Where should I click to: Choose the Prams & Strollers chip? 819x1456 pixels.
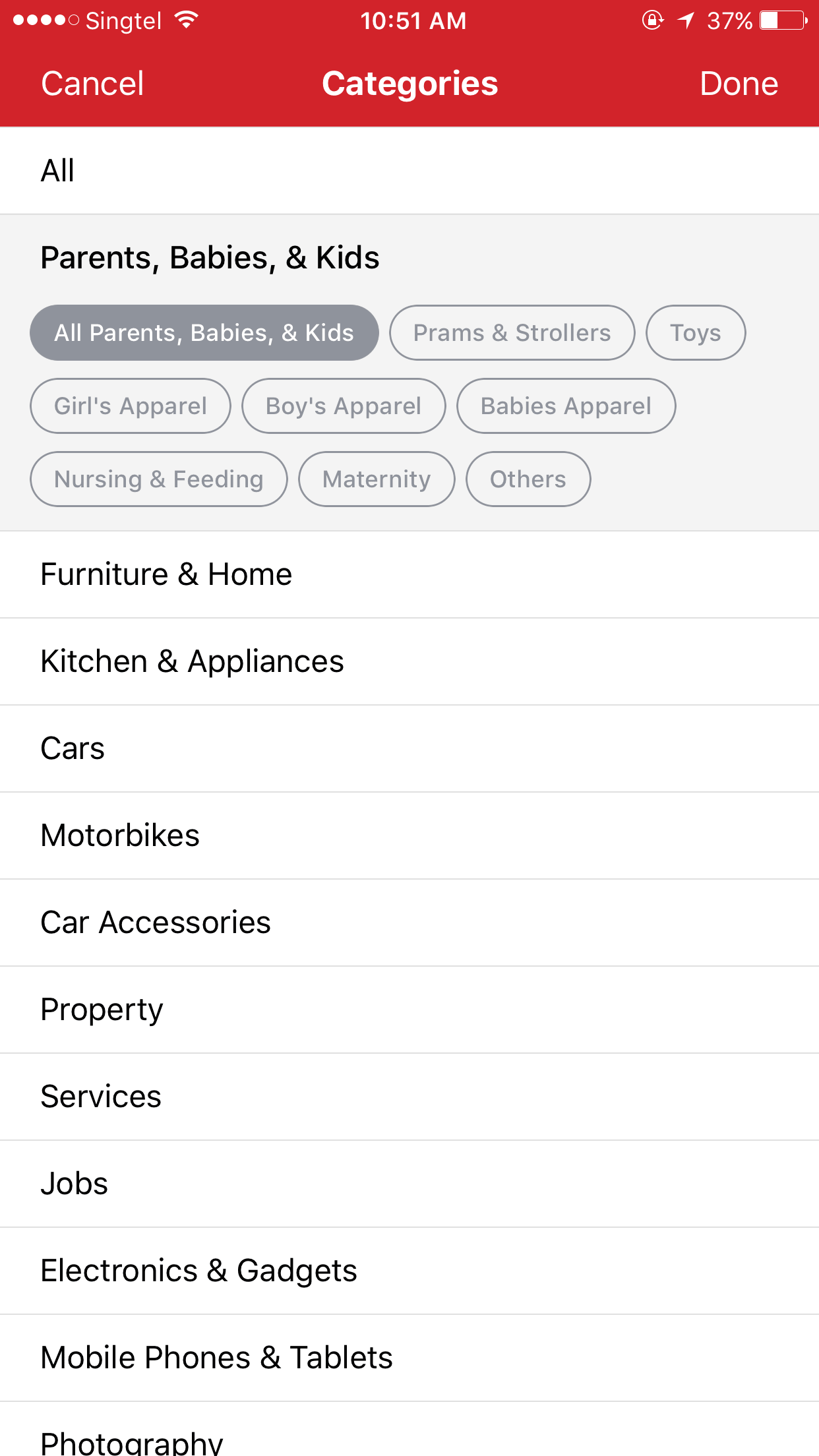[512, 333]
